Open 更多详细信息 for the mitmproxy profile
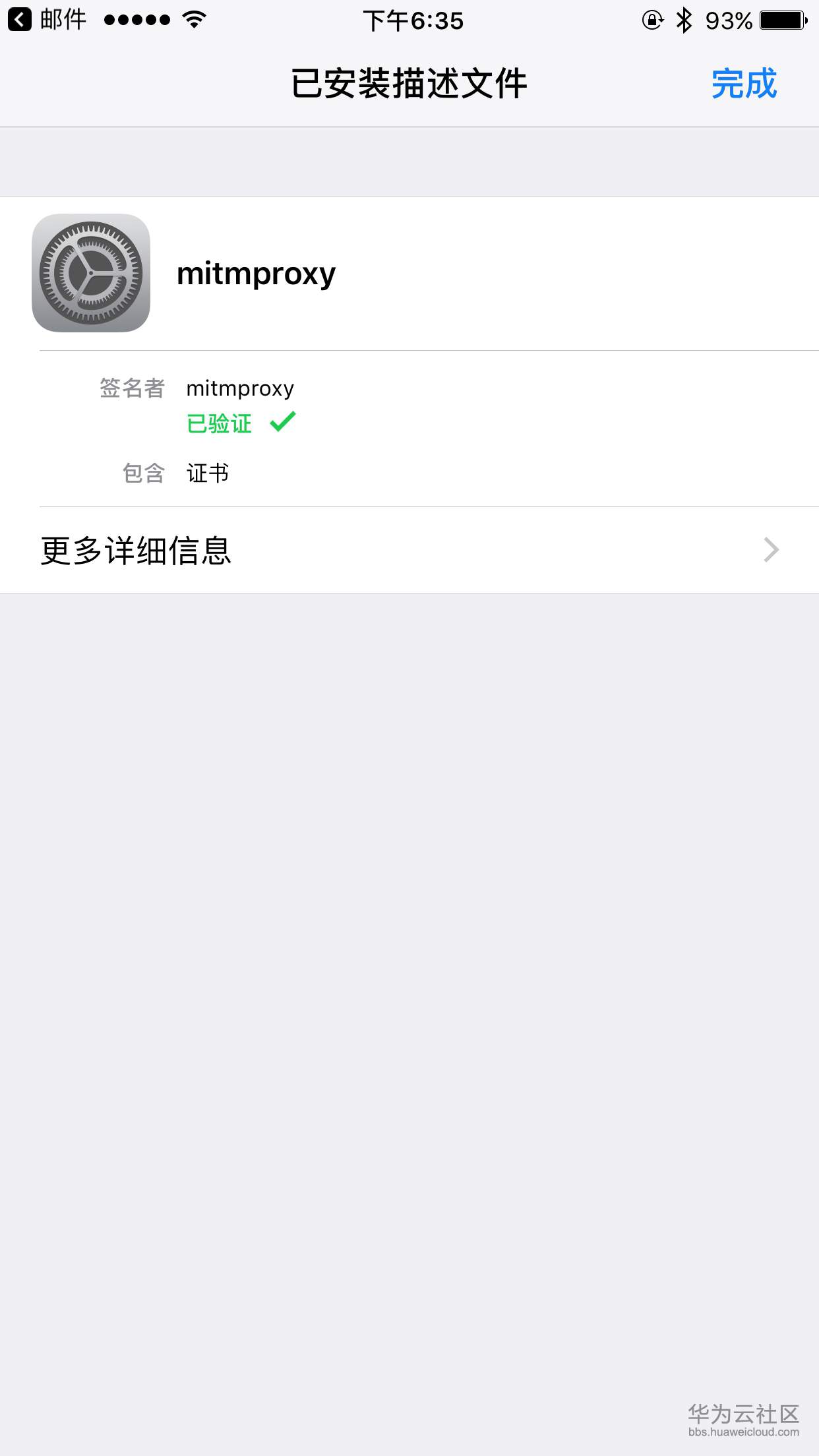The image size is (819, 1456). coord(409,550)
